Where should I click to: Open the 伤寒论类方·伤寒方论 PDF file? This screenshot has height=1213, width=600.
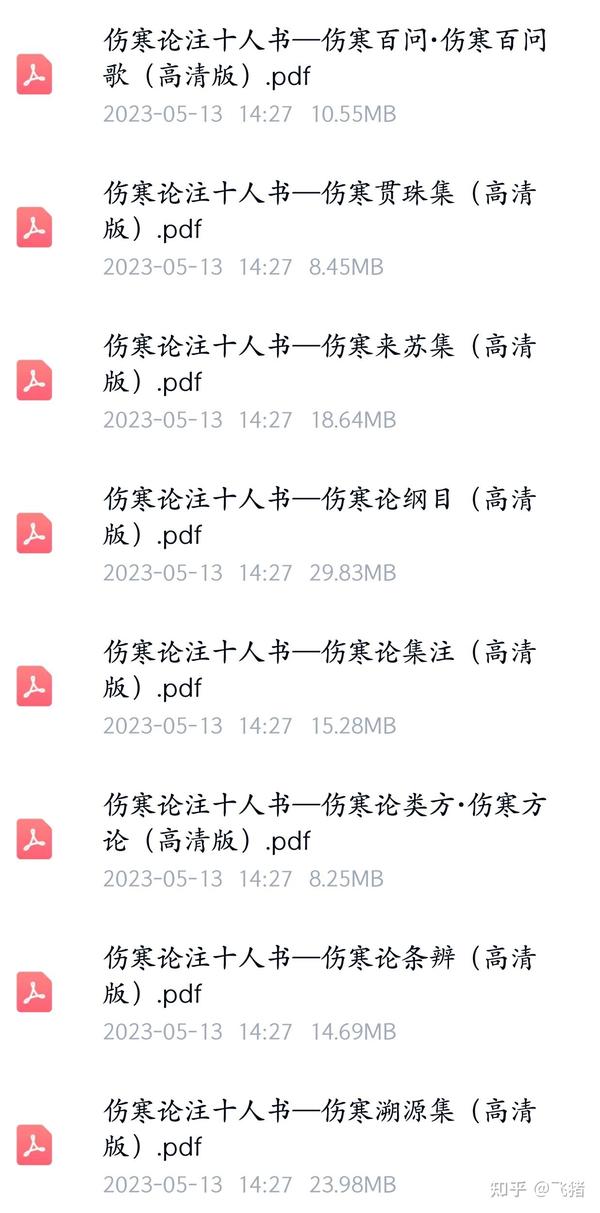click(300, 841)
